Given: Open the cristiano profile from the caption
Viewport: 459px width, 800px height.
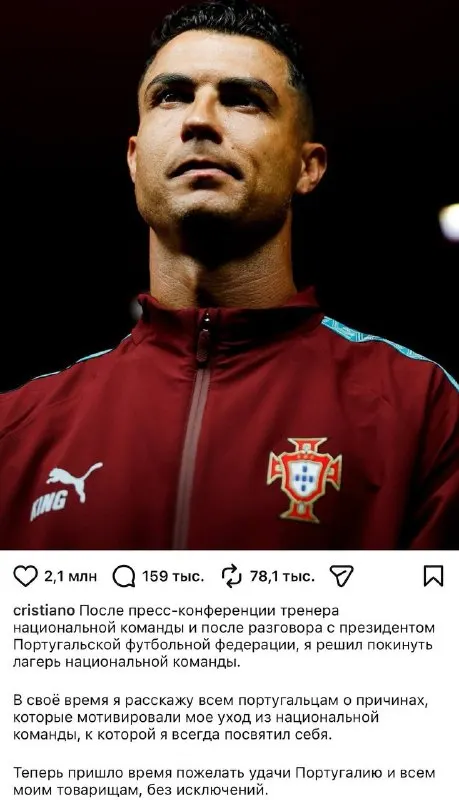Looking at the screenshot, I should 44,610.
